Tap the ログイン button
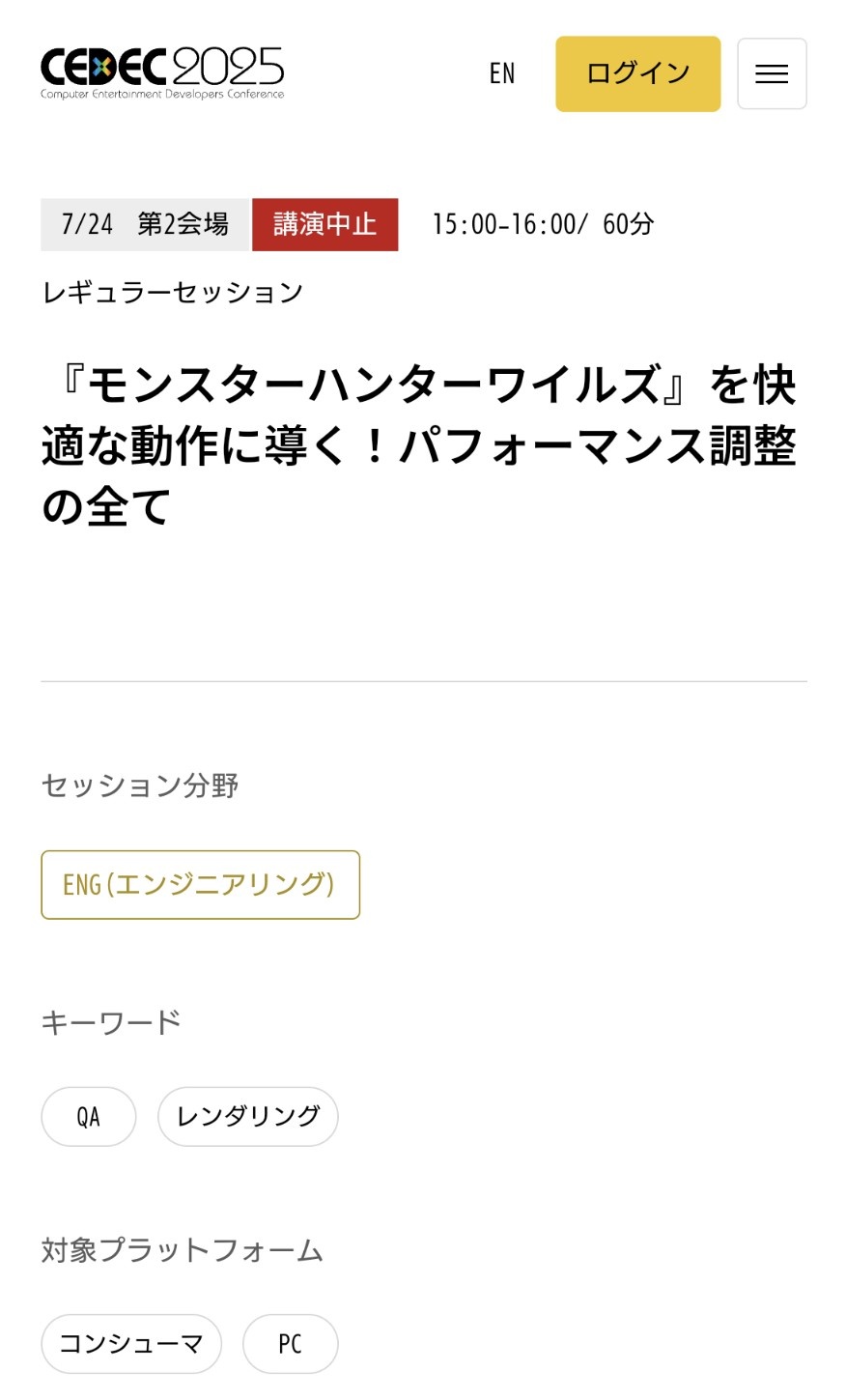Viewport: 846px width, 1400px height. pos(637,73)
